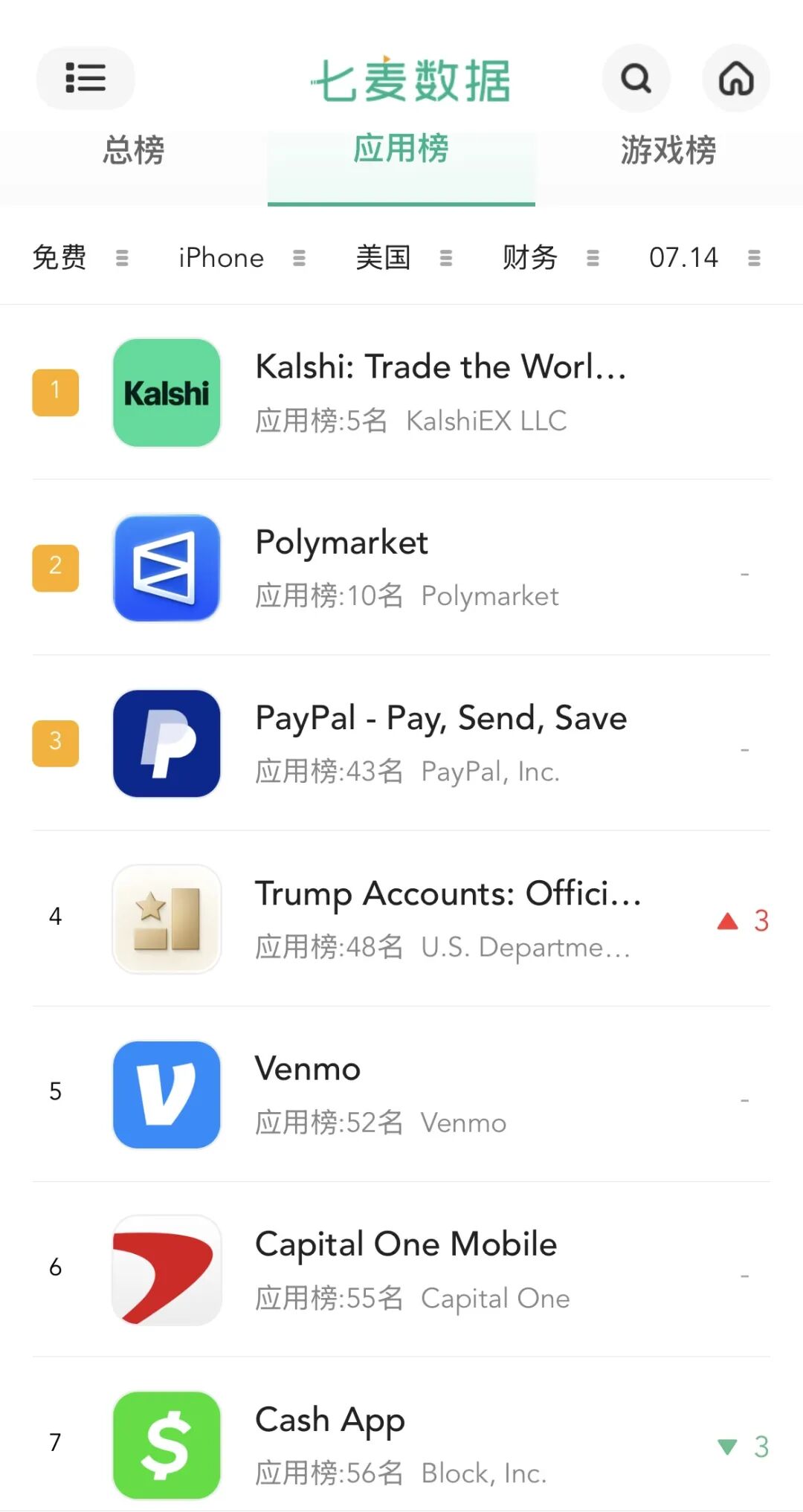Change the 美国 country filter
The height and width of the screenshot is (1512, 803).
(404, 258)
